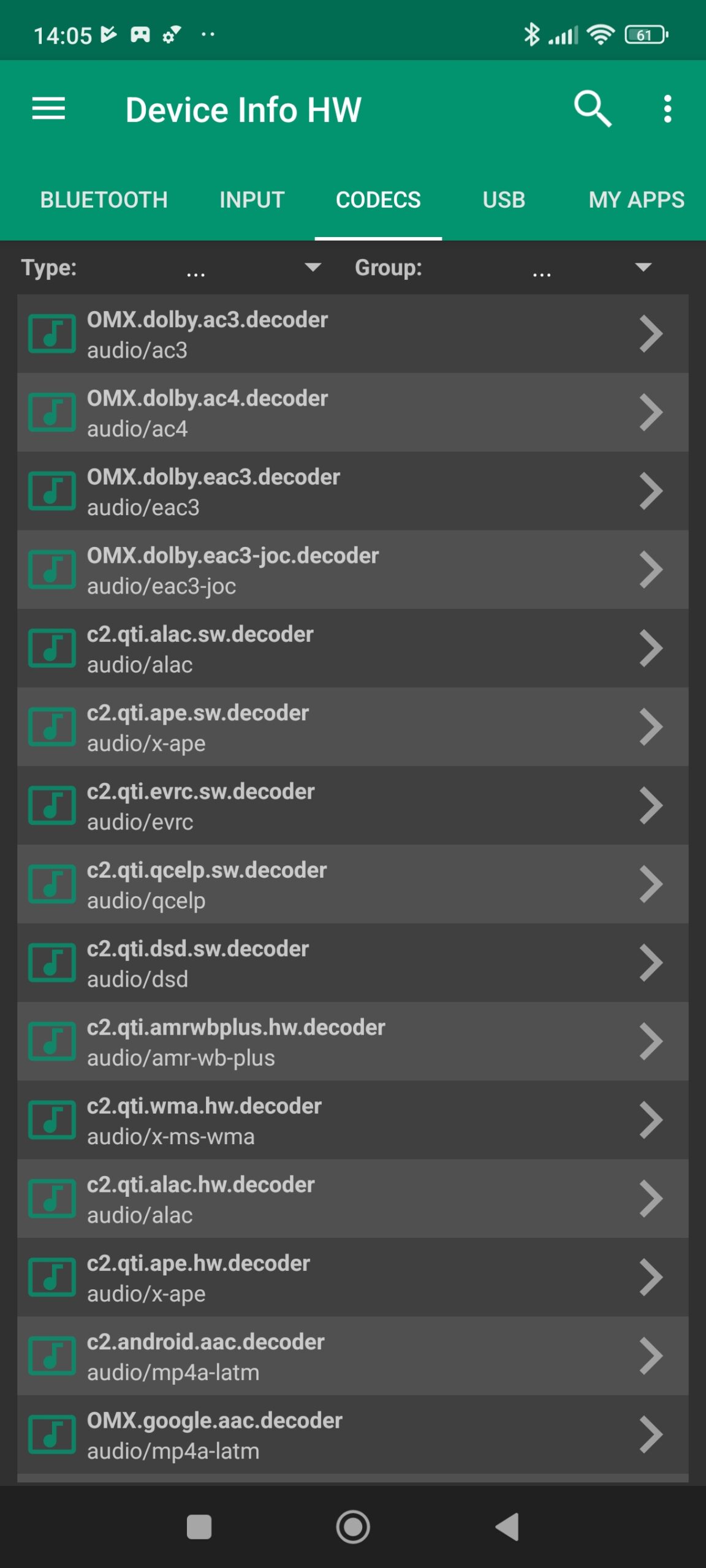Open OMX.dolby.ac3.decoder details
Viewport: 706px width, 1568px height.
point(352,334)
